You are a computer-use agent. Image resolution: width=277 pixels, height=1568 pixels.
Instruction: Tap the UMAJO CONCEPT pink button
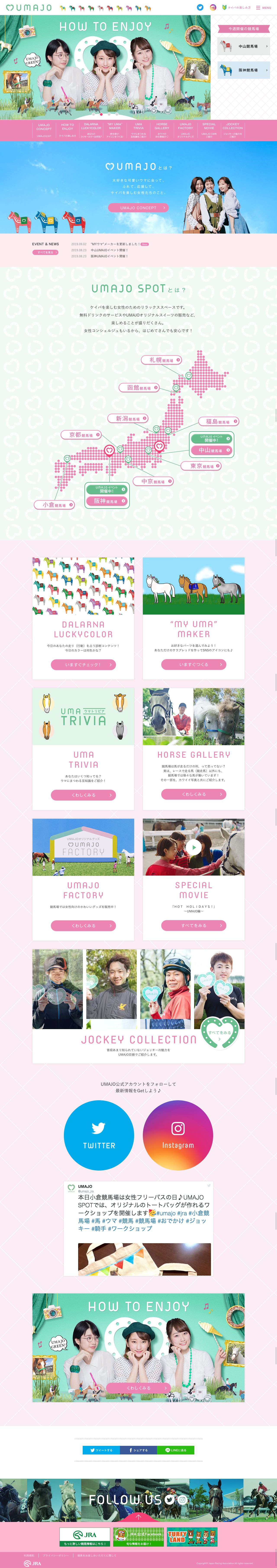coord(138,208)
